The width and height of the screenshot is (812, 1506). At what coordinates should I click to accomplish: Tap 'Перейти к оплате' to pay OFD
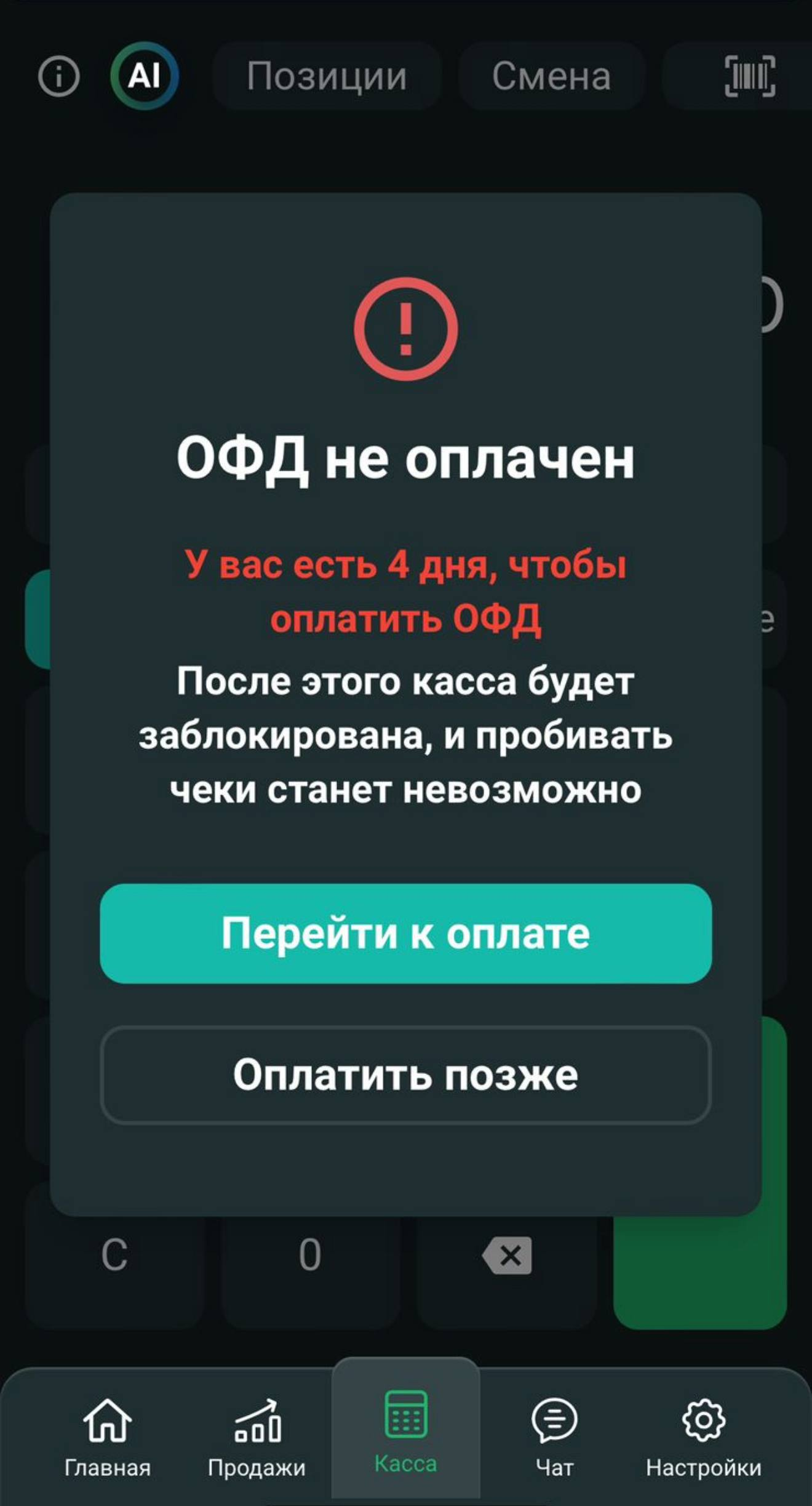click(405, 933)
